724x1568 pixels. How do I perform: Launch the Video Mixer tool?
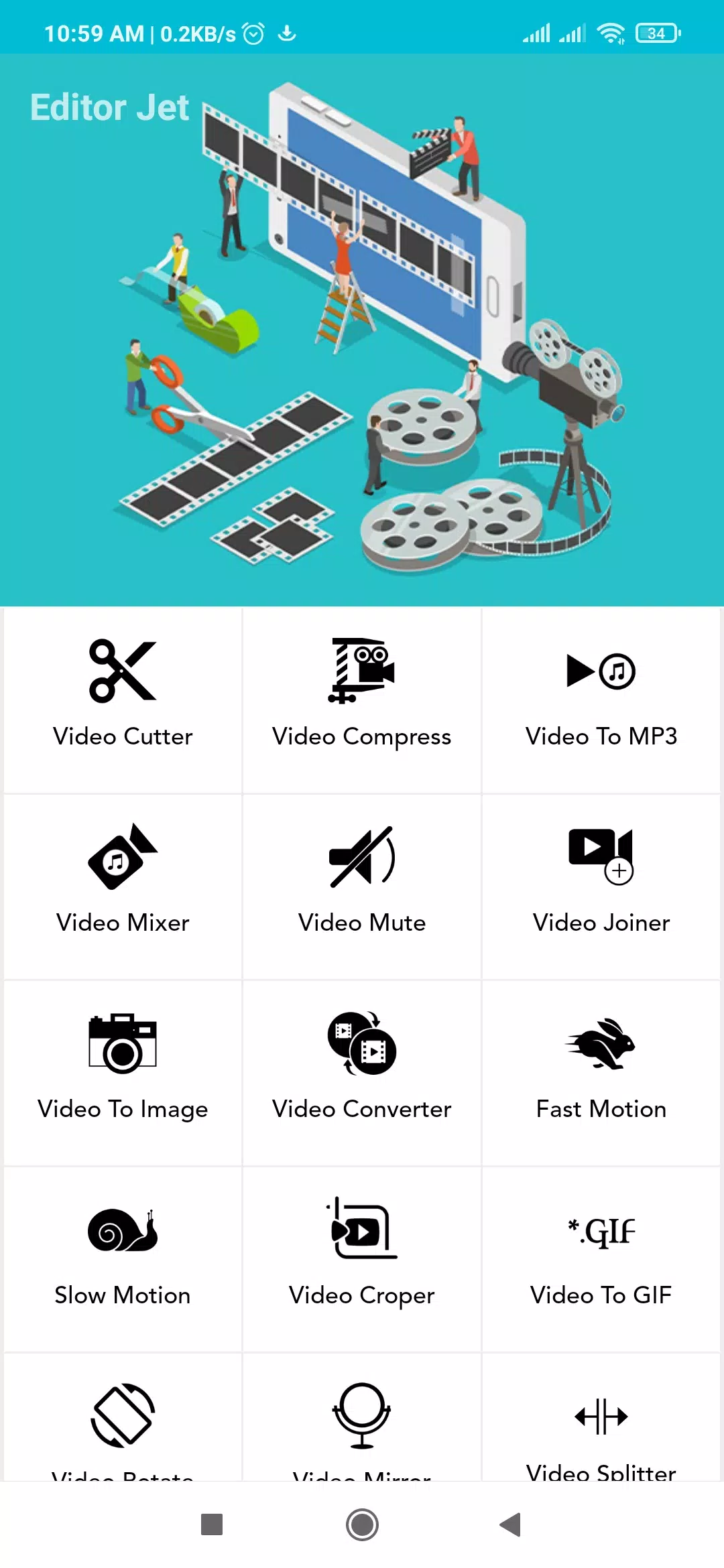(x=123, y=885)
